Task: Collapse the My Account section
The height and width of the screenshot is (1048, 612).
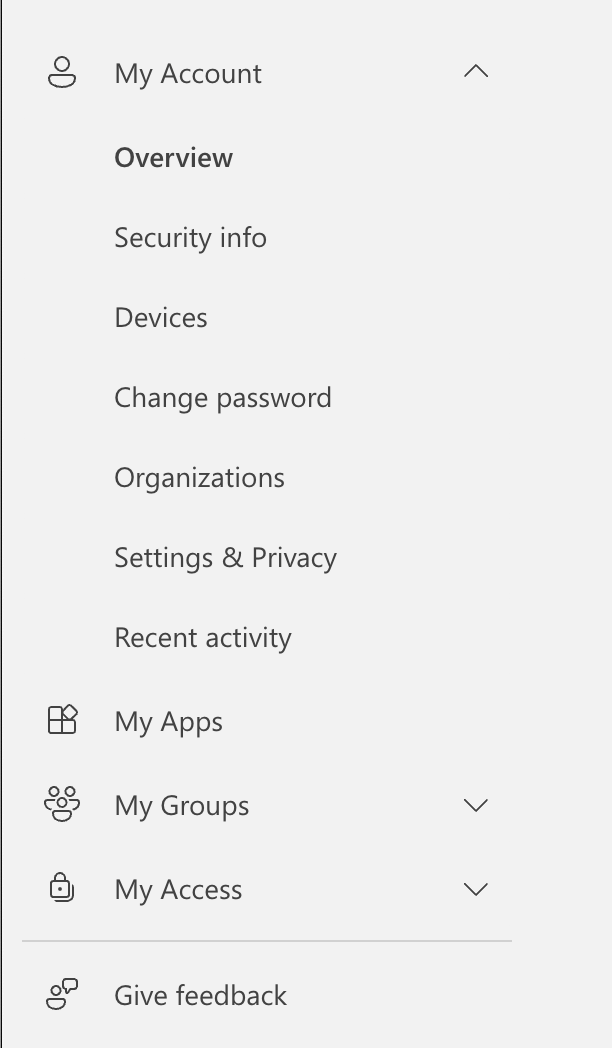Action: tap(476, 72)
